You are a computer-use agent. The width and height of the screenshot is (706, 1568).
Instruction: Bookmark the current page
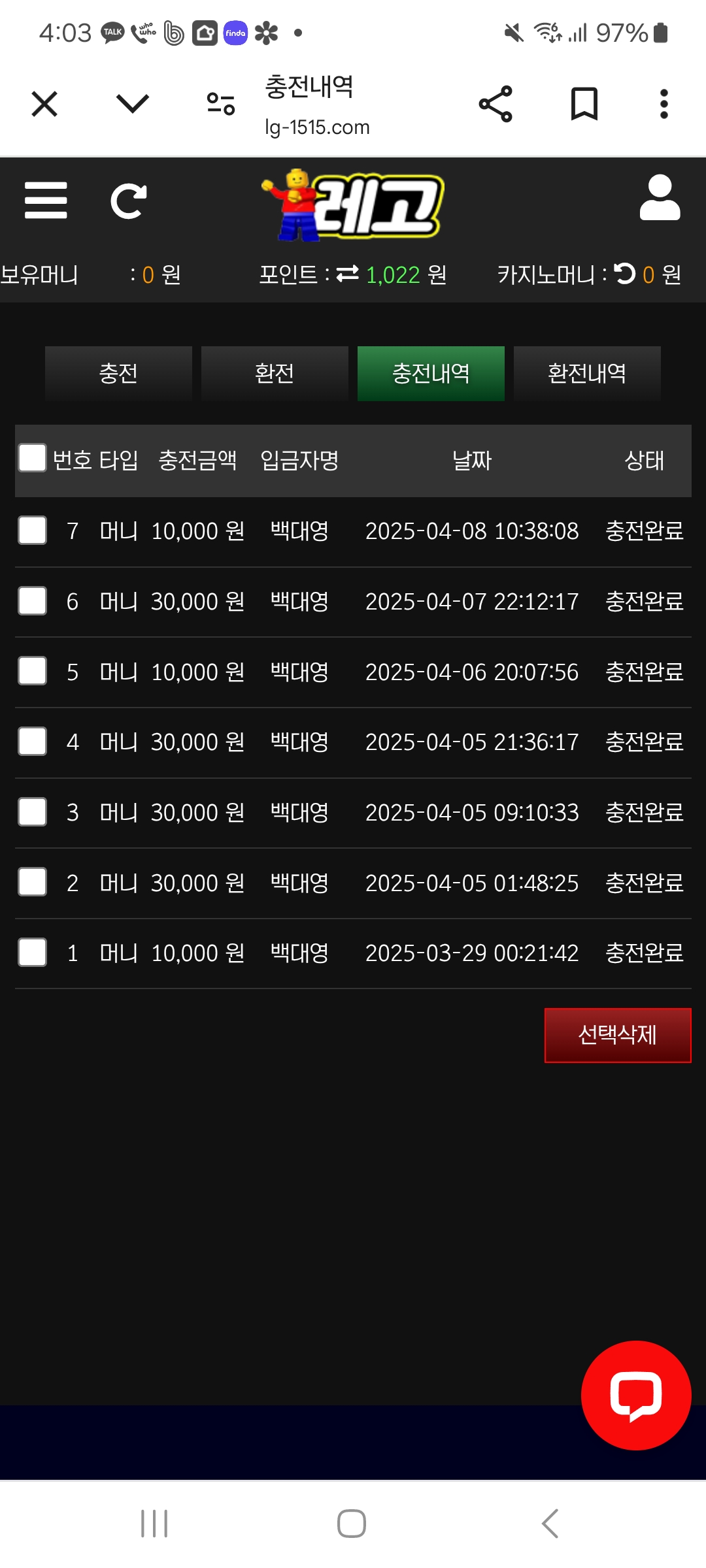(x=584, y=104)
